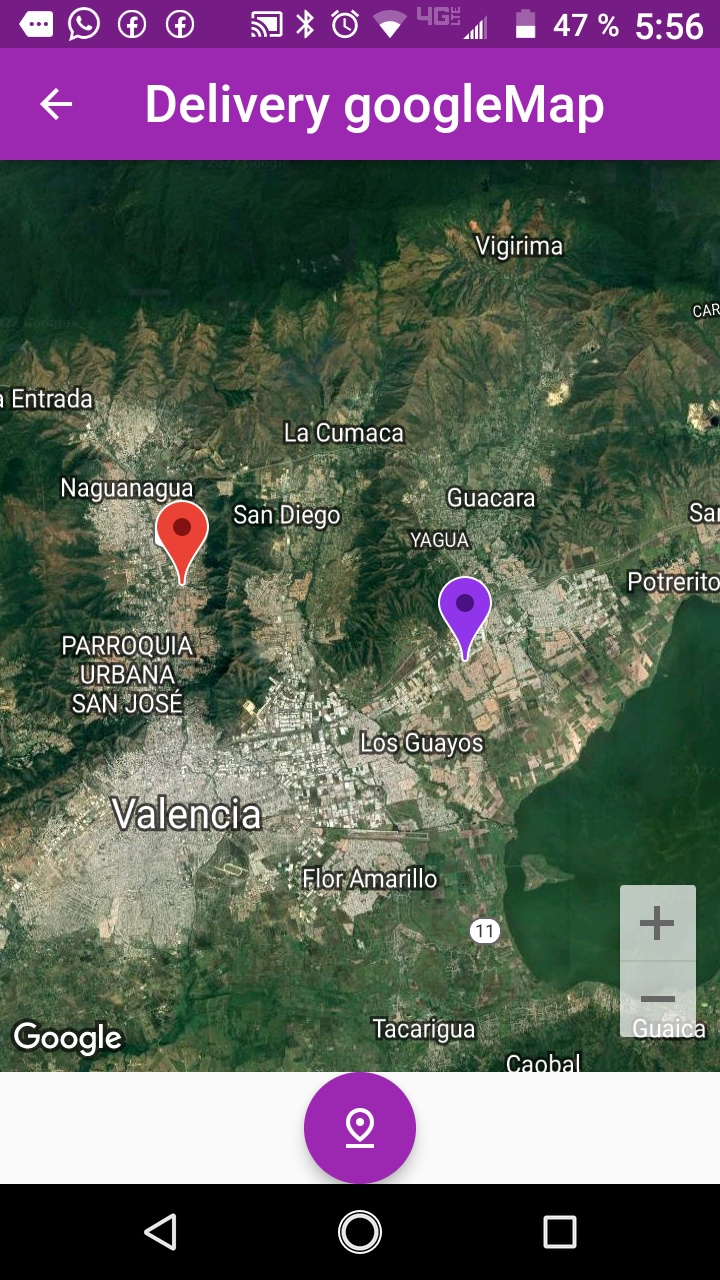Tap the purple location pin floating button
This screenshot has height=1280, width=720.
(x=360, y=1127)
